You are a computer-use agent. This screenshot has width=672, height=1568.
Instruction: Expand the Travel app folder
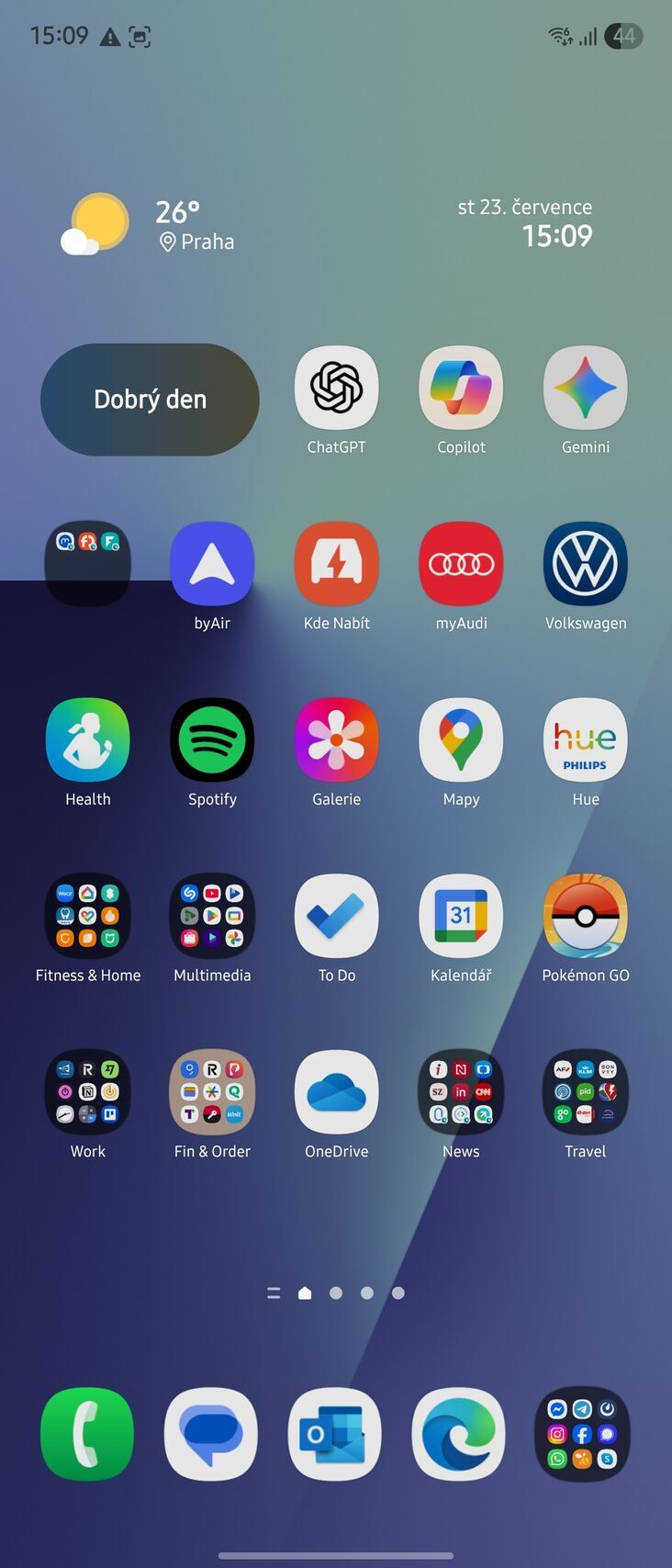[x=585, y=1092]
